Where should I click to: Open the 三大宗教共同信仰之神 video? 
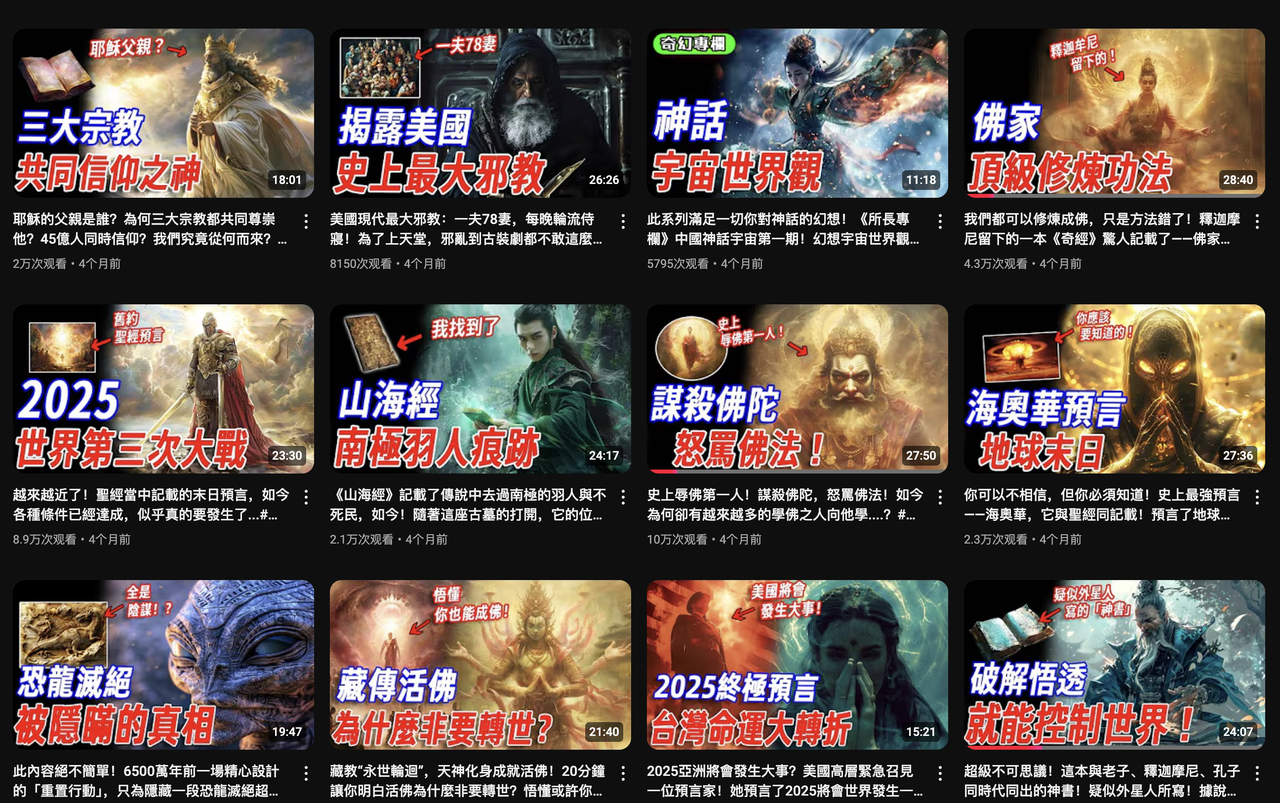(x=163, y=113)
